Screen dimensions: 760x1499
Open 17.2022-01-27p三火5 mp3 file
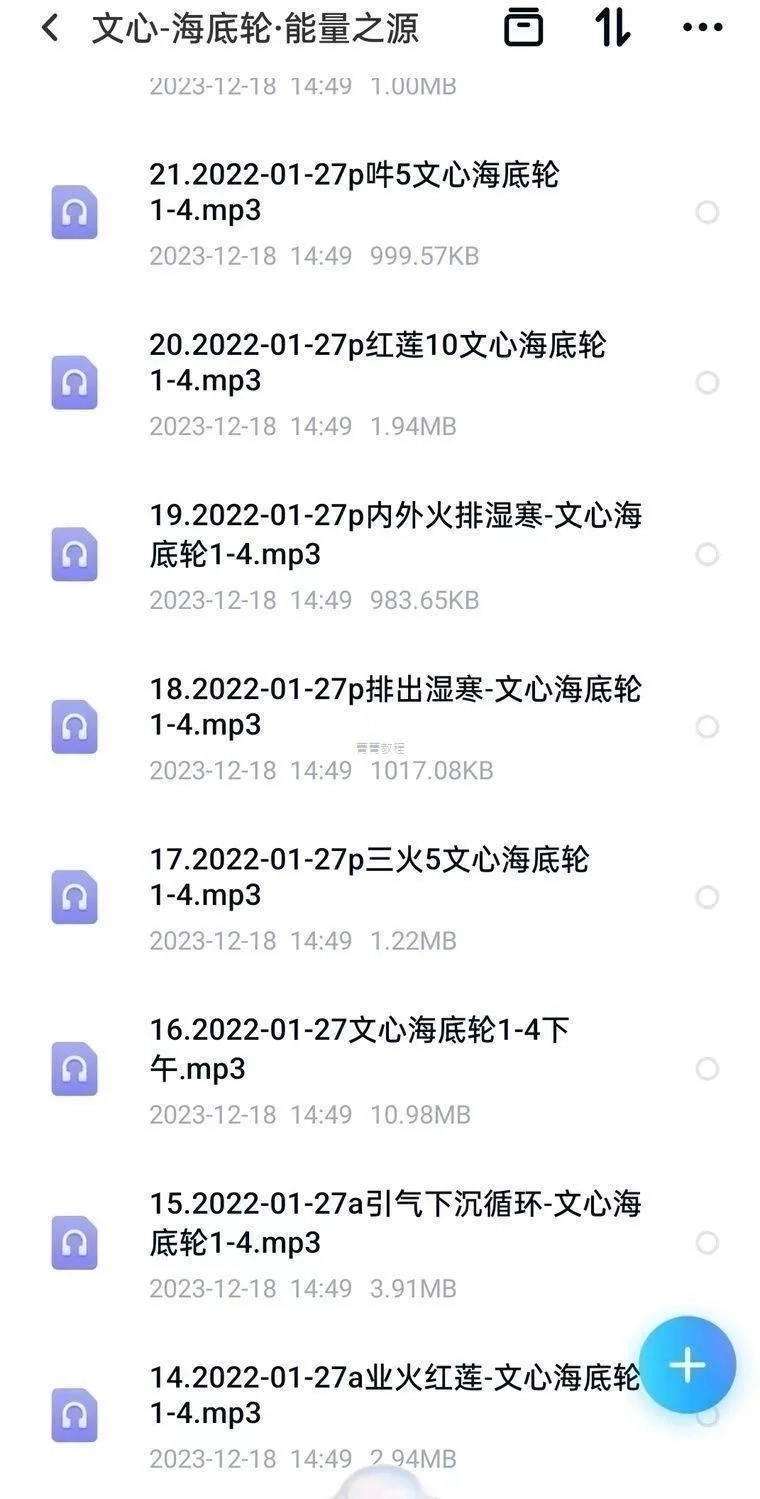point(380,899)
